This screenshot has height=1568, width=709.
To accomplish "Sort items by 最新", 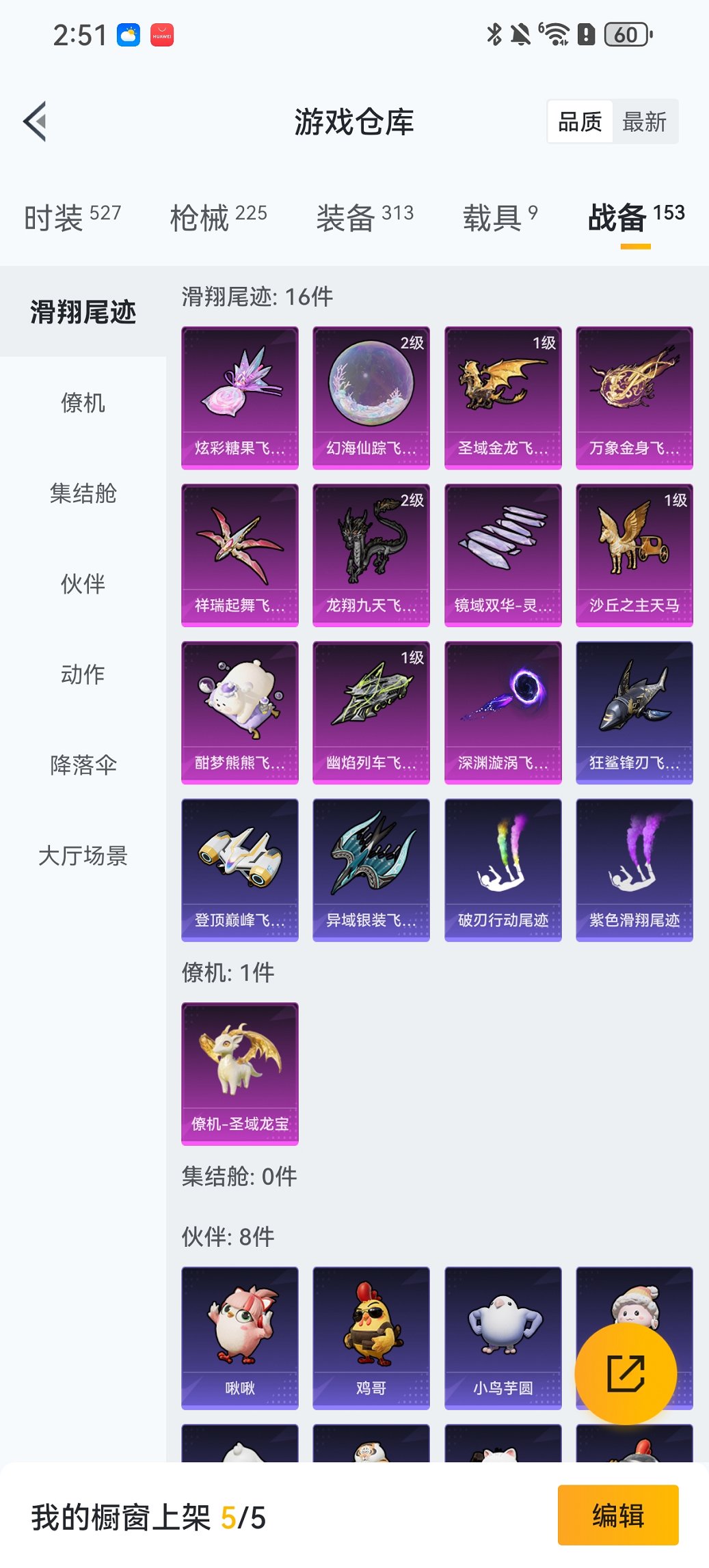I will point(644,122).
